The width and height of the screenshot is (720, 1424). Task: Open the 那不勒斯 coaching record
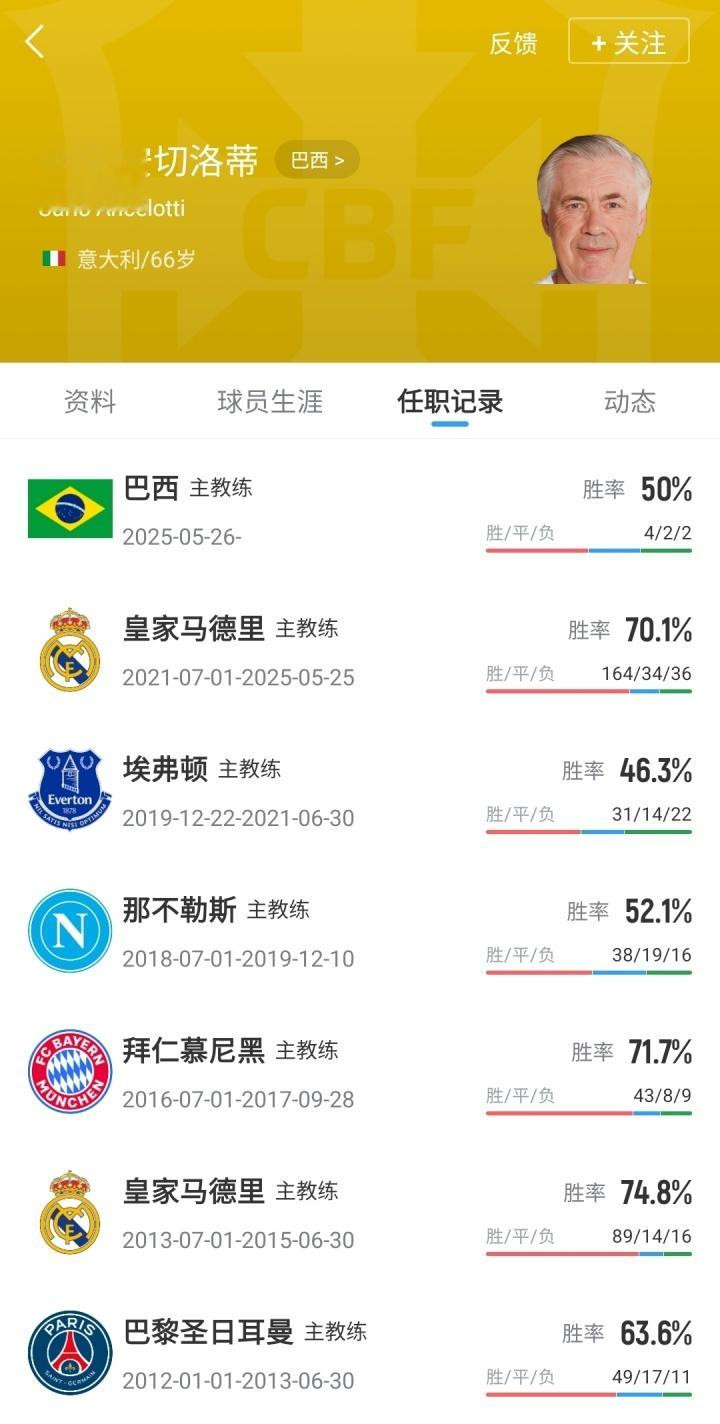pyautogui.click(x=360, y=931)
